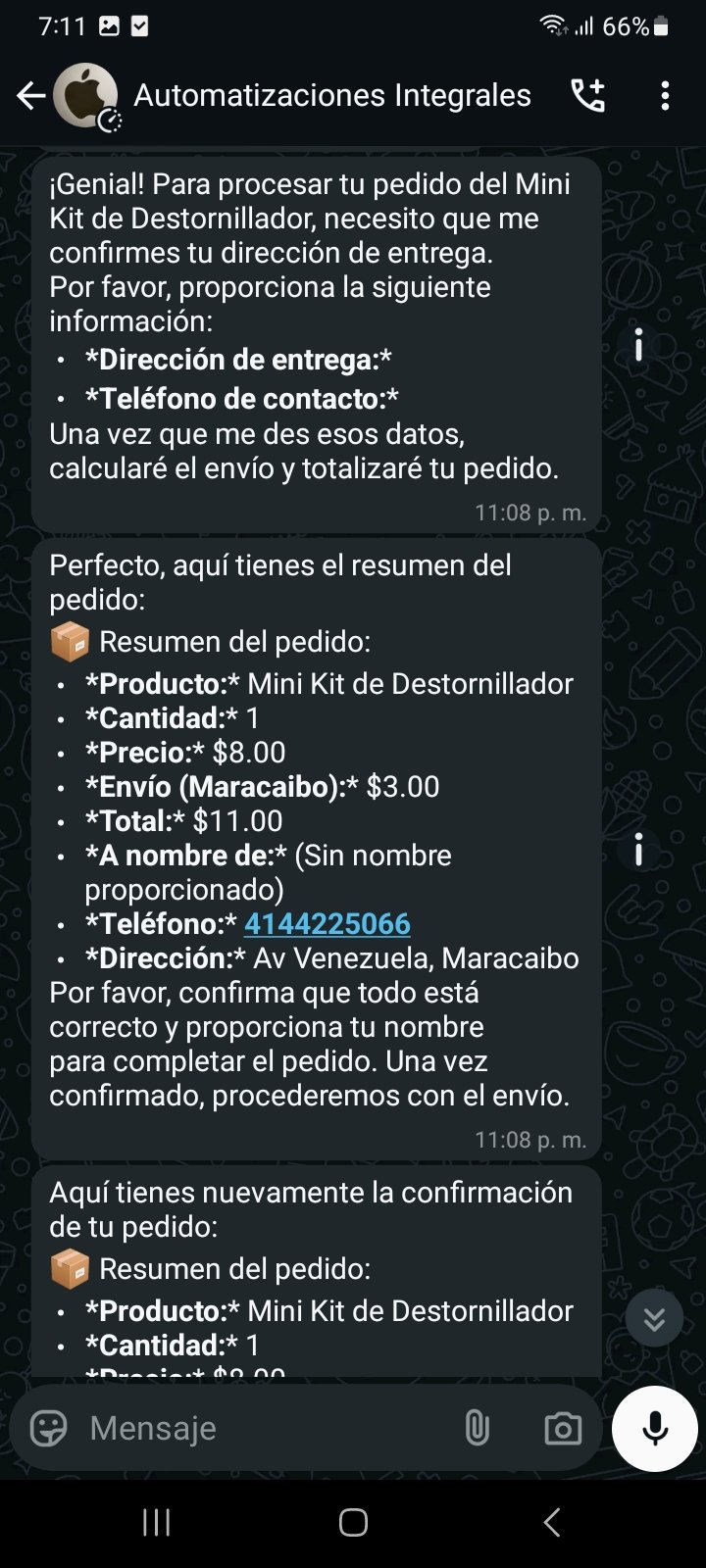Viewport: 706px width, 1568px height.
Task: Start a call with Automatizaciones Integrales
Action: [588, 95]
